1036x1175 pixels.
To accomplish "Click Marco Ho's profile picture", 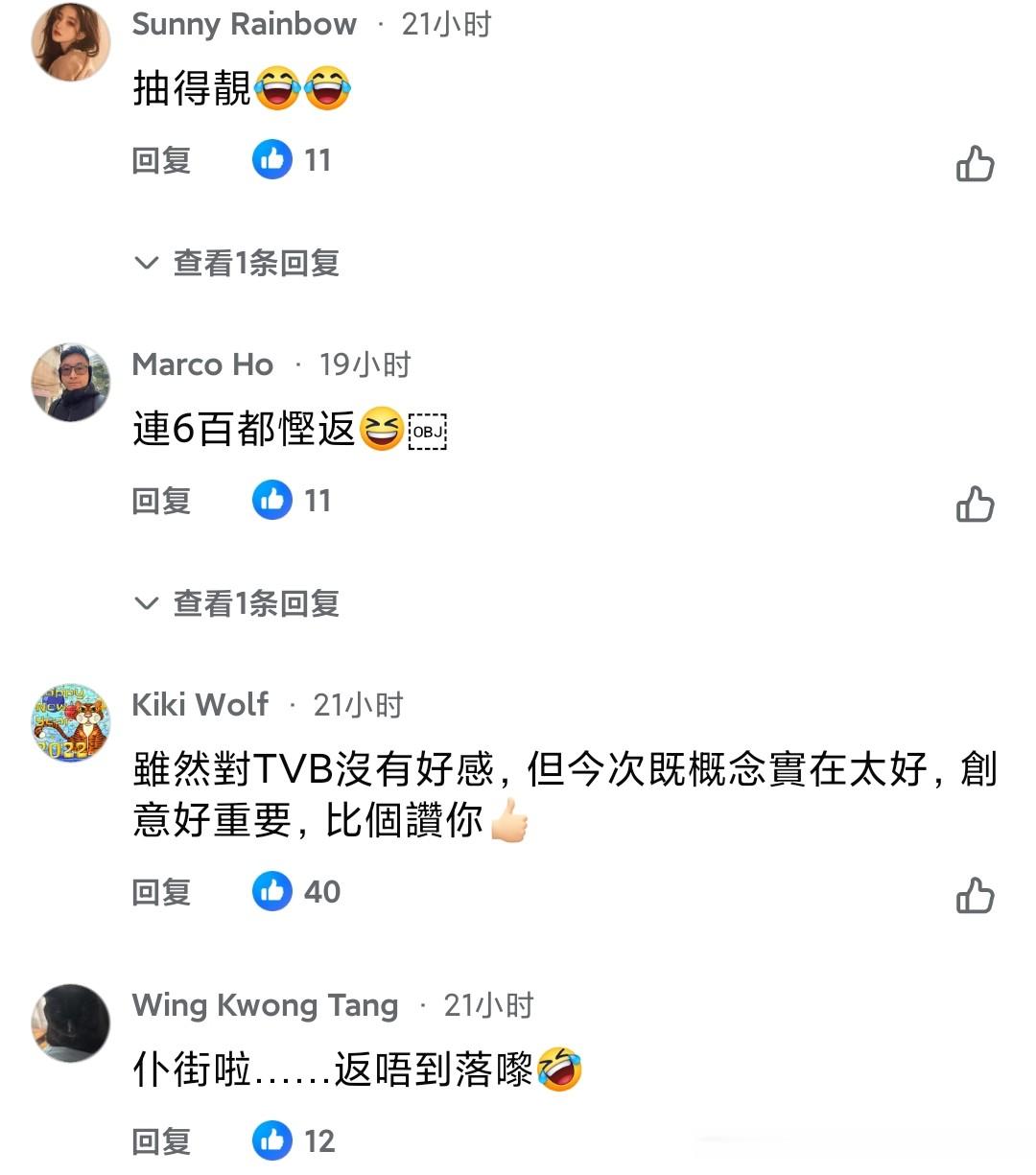I will [70, 381].
